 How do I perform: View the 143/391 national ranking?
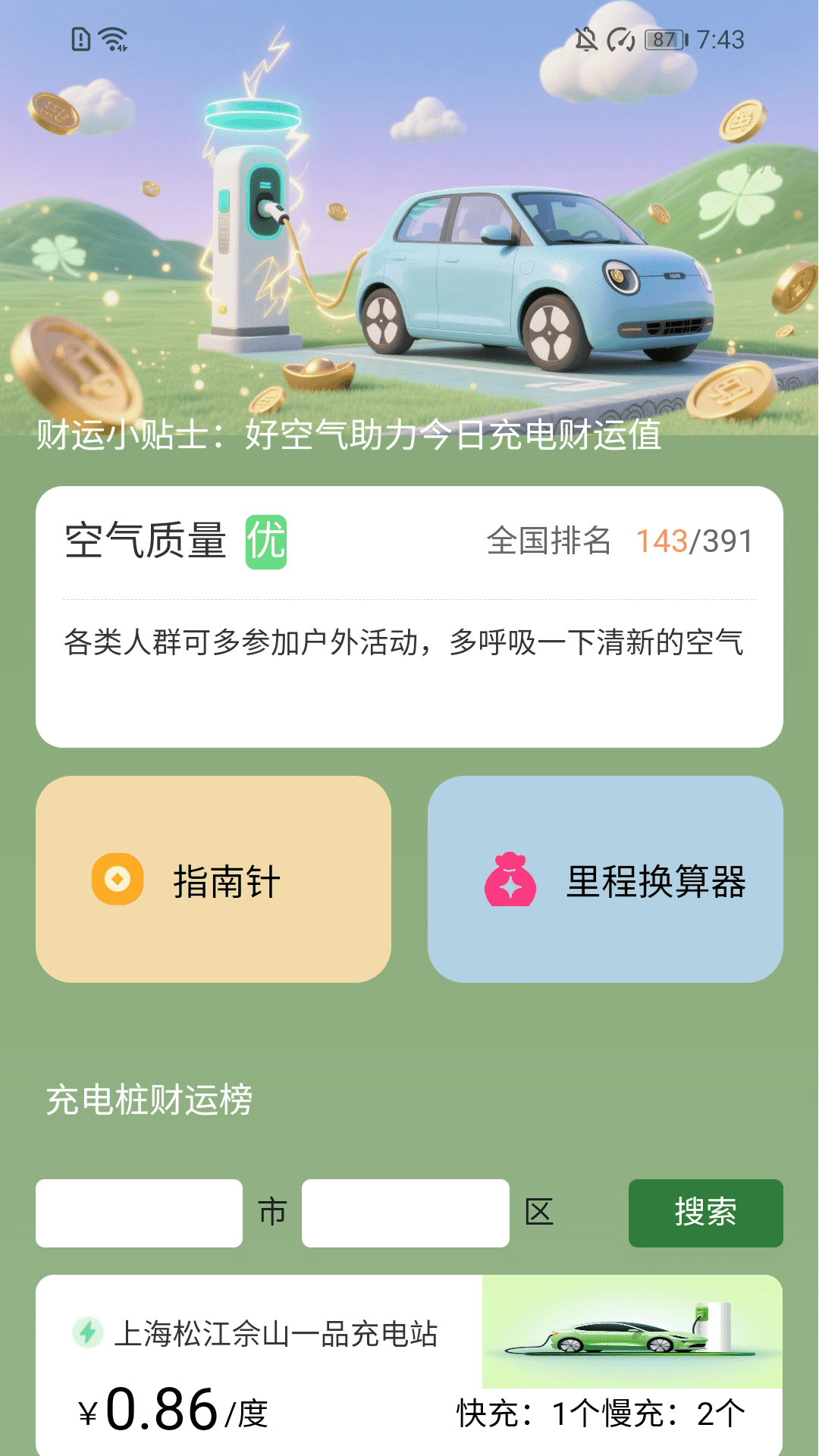(x=692, y=540)
